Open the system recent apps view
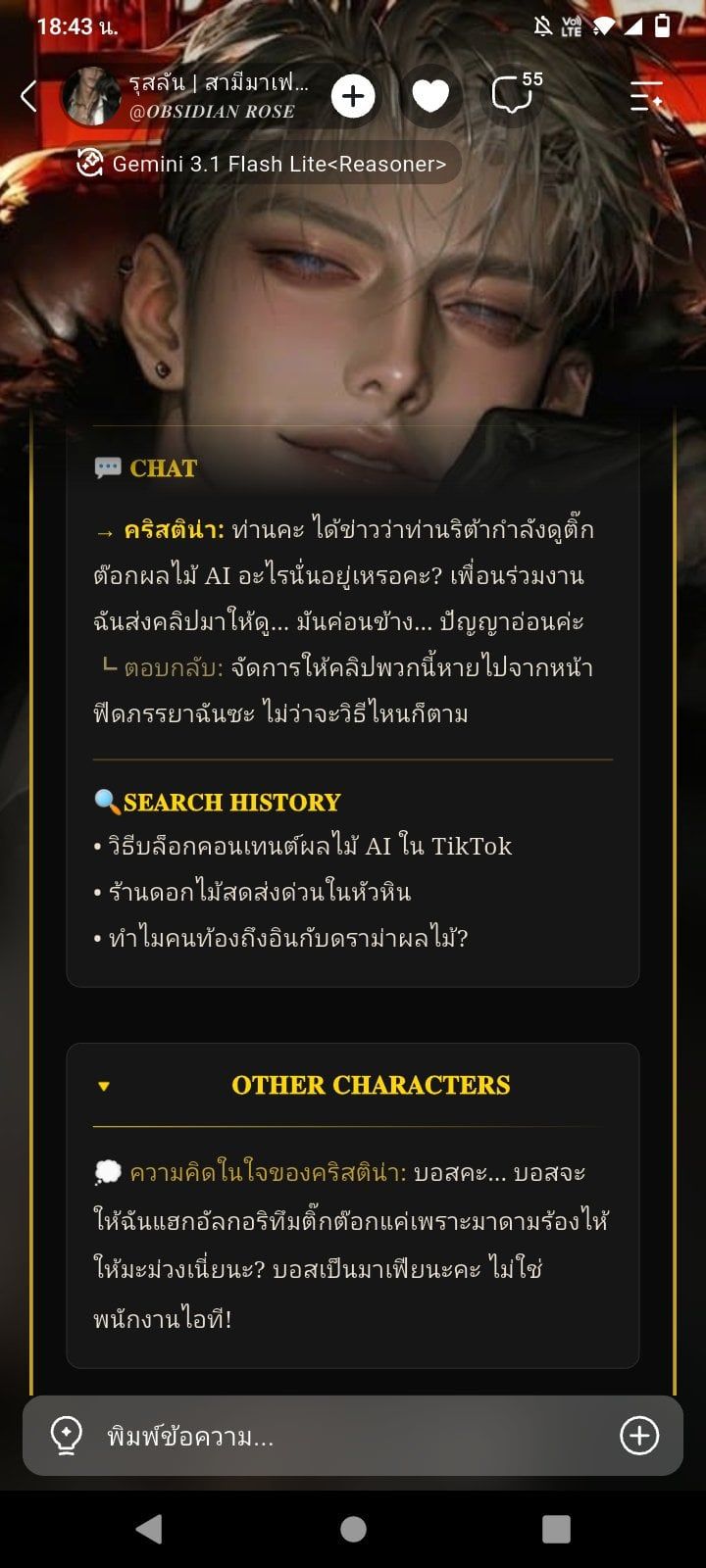Screen dimensions: 706x1568 click(x=556, y=1529)
